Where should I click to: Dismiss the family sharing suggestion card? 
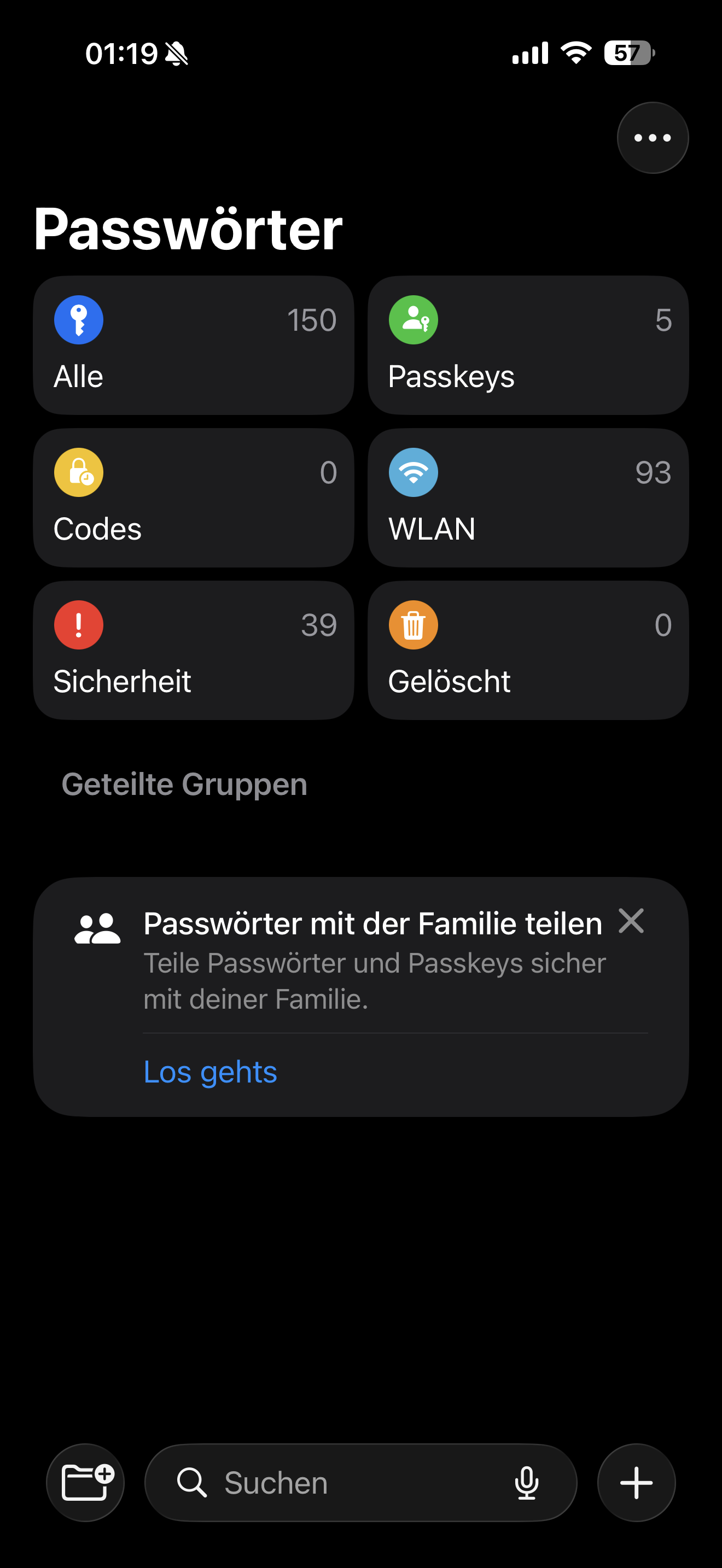[x=631, y=922]
